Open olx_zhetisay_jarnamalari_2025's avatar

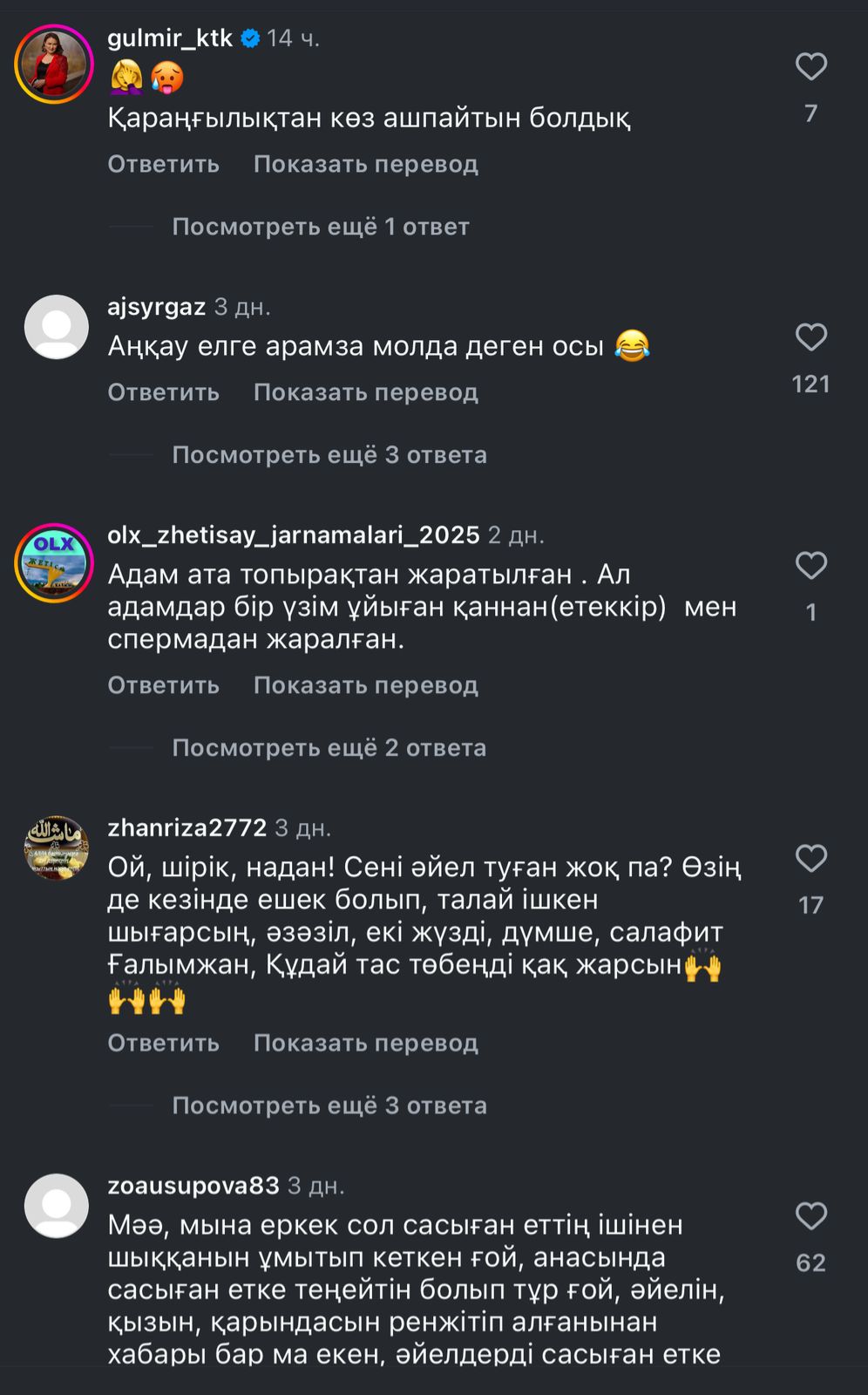pyautogui.click(x=55, y=563)
